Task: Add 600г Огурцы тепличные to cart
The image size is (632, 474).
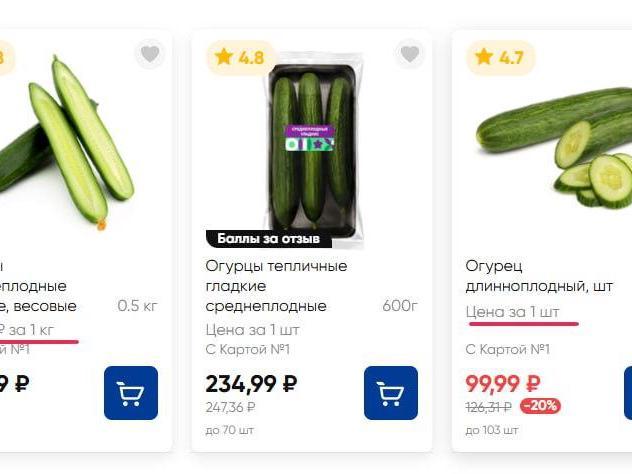Action: coord(390,393)
